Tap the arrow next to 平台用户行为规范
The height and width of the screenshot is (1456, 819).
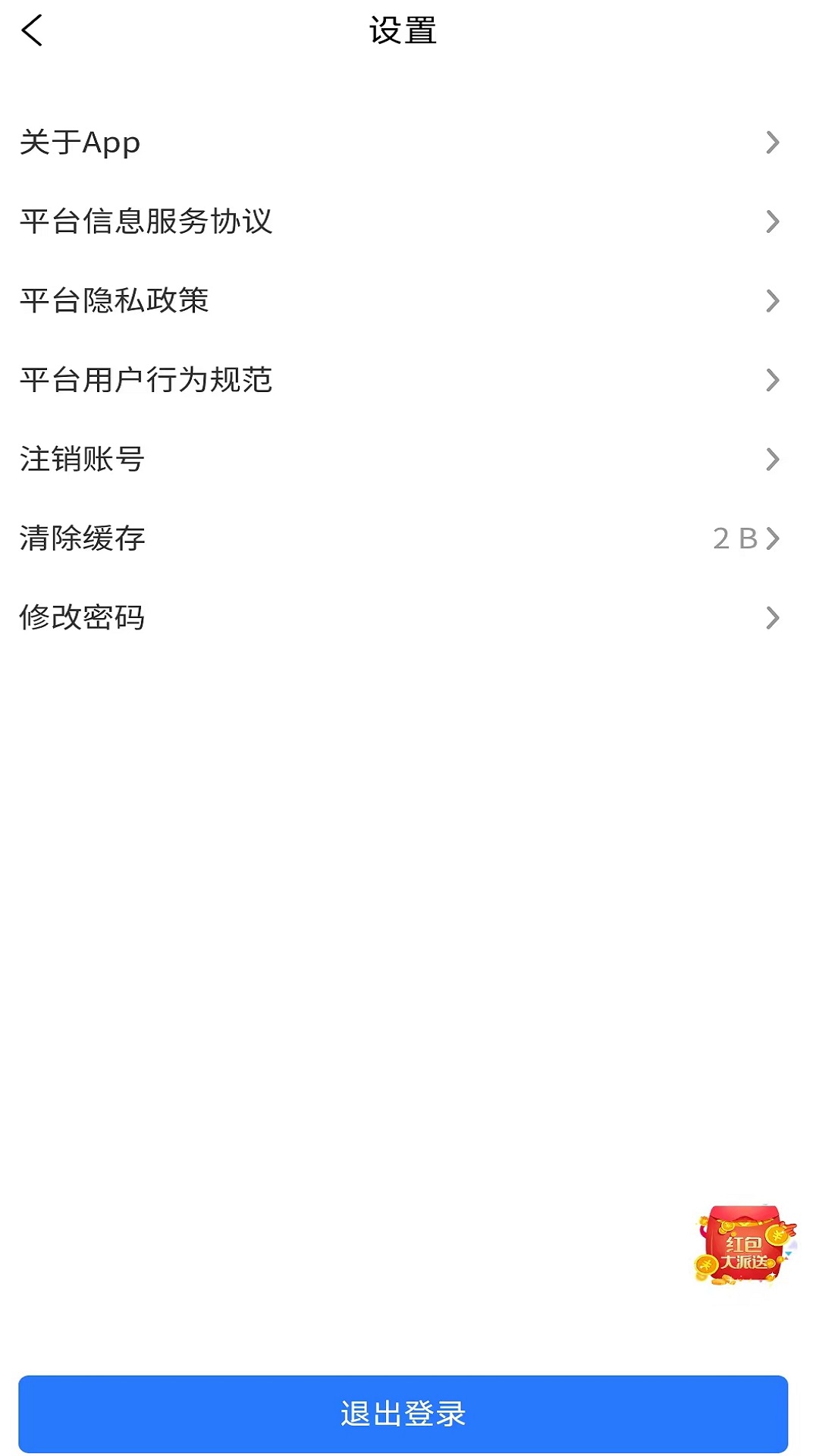[773, 381]
